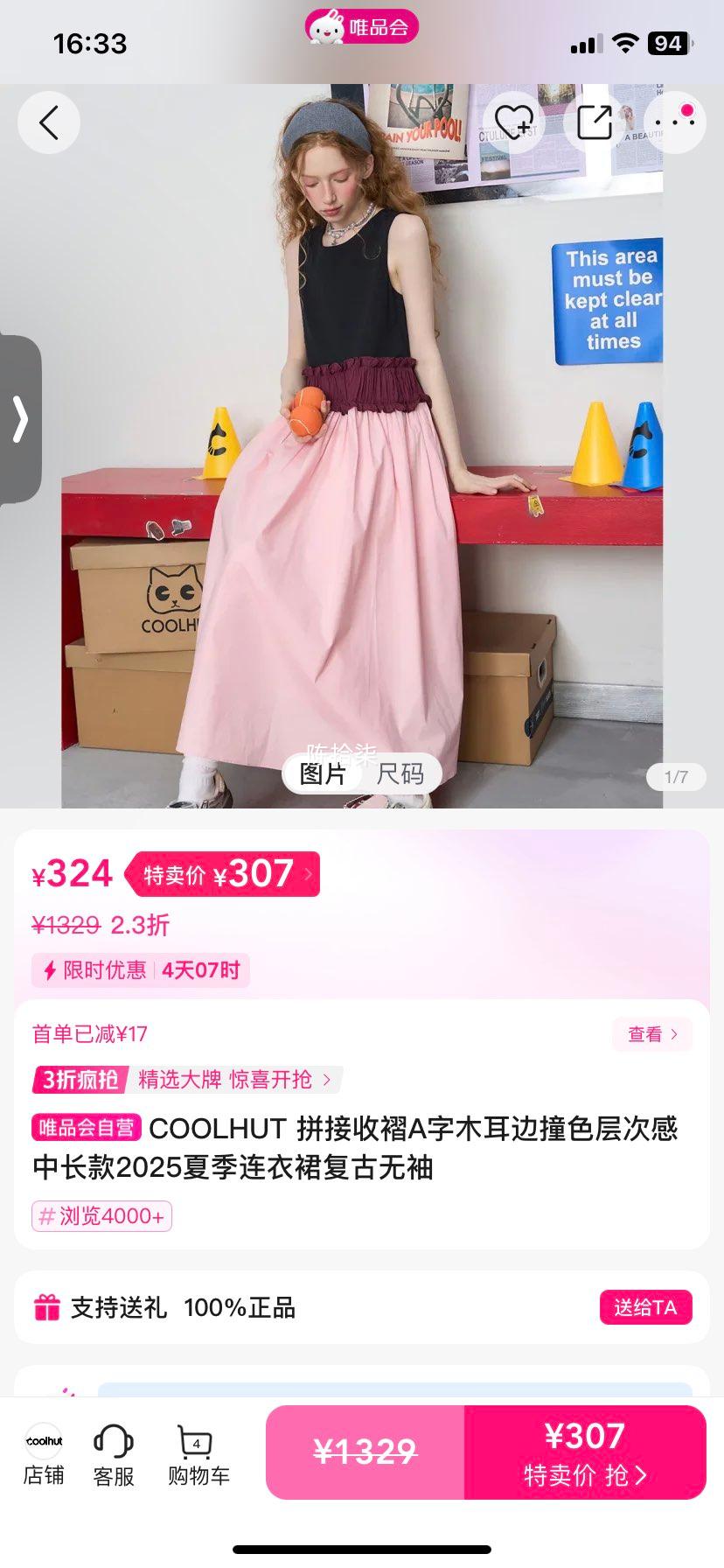724x1568 pixels.
Task: Share this product
Action: (x=595, y=122)
